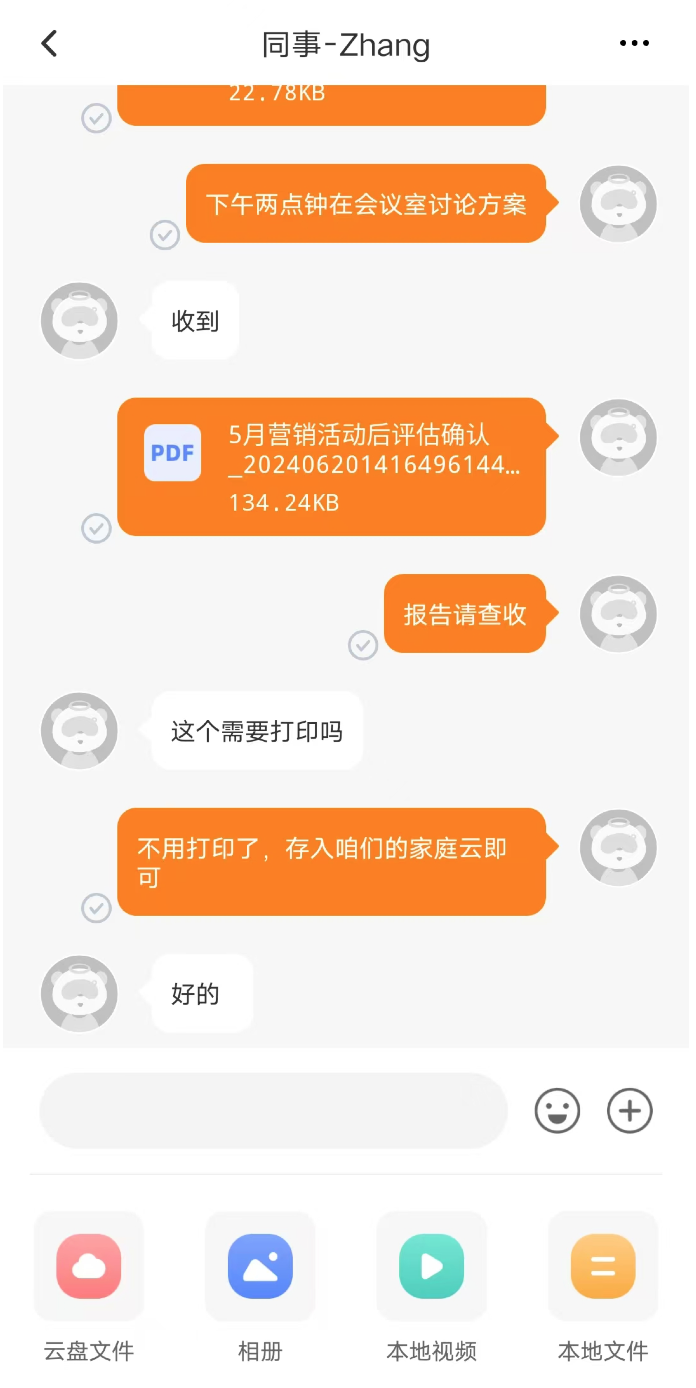
Task: Open the emoji picker
Action: click(x=557, y=1110)
